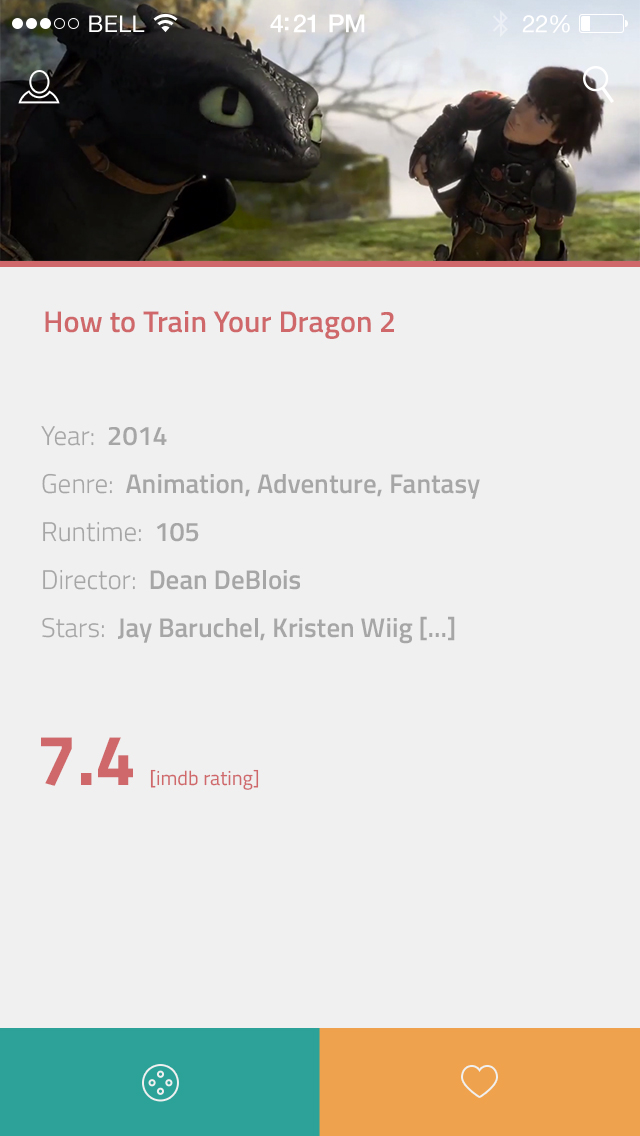This screenshot has width=640, height=1136.
Task: Open the user profile icon
Action: (39, 87)
